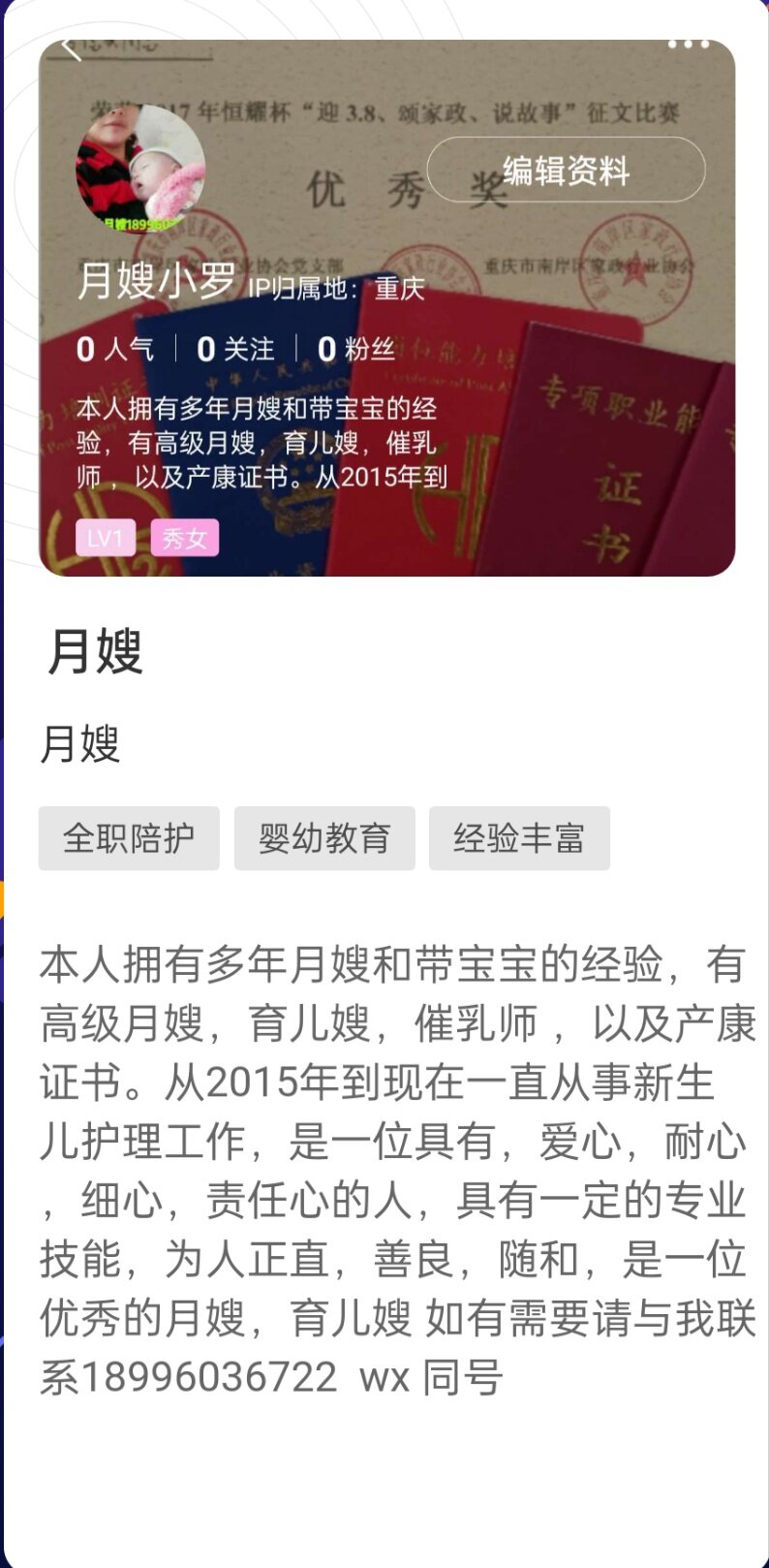Open the profile avatar photo
Image resolution: width=769 pixels, height=1568 pixels.
[x=139, y=170]
